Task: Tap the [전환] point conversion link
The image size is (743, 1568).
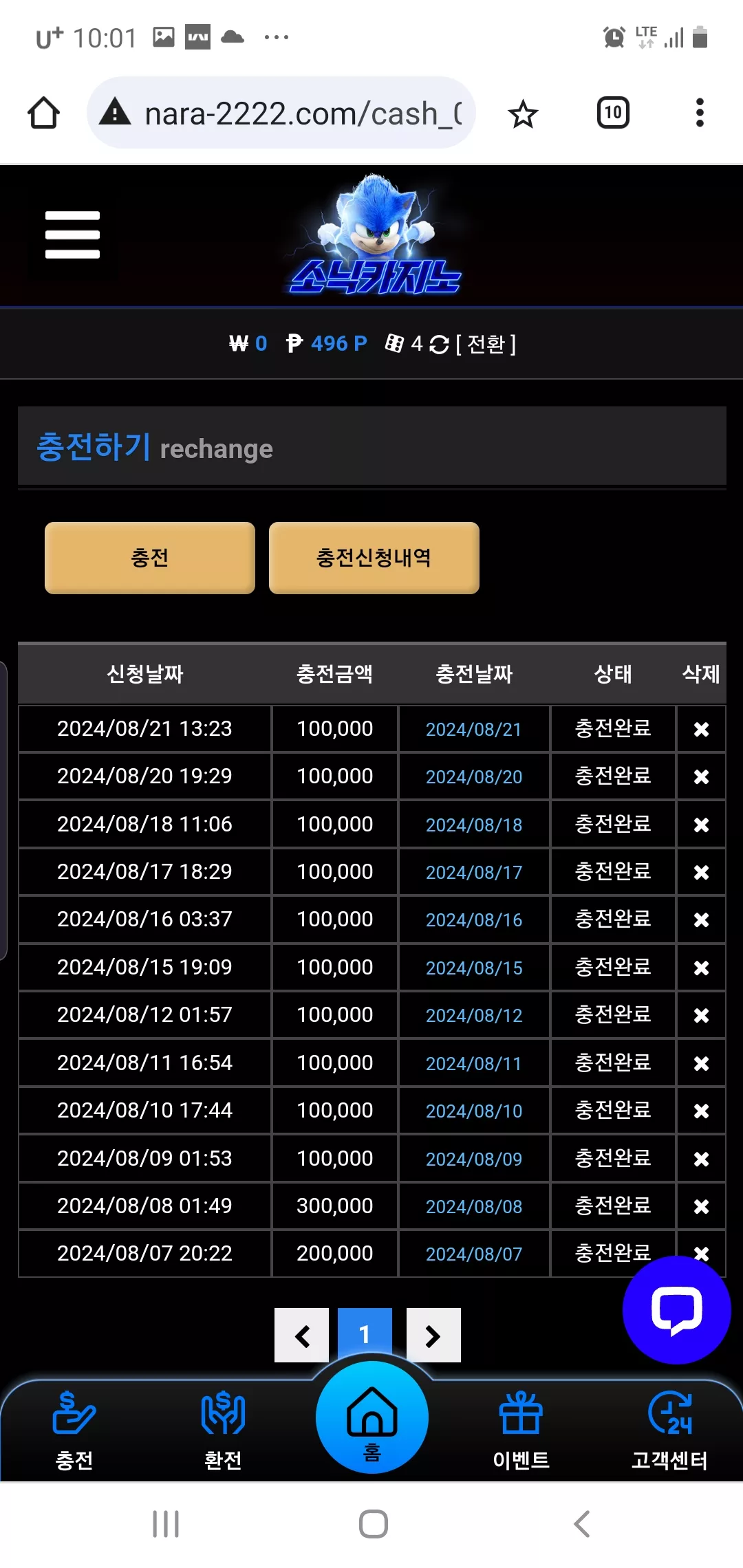Action: coord(486,343)
